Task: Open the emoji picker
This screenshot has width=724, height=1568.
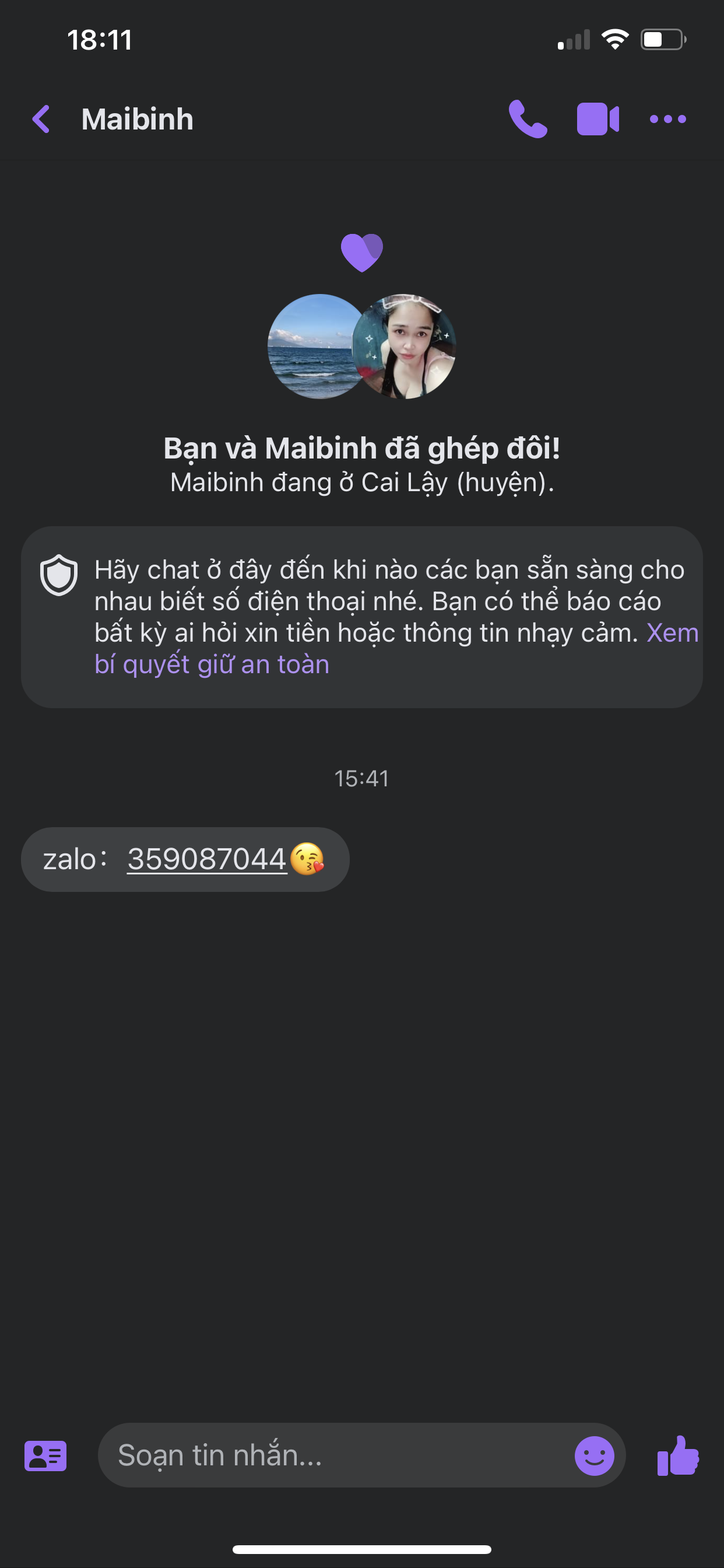Action: click(x=594, y=1455)
